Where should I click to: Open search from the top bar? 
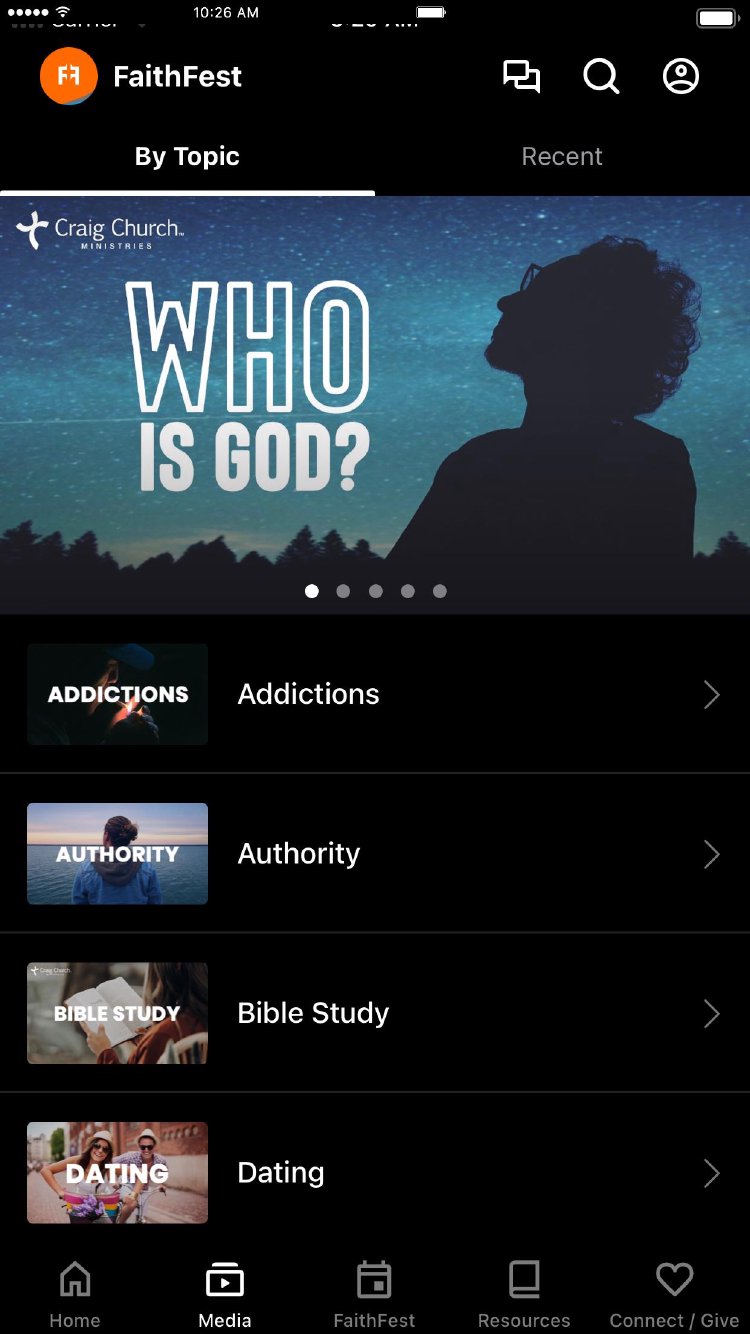point(601,77)
